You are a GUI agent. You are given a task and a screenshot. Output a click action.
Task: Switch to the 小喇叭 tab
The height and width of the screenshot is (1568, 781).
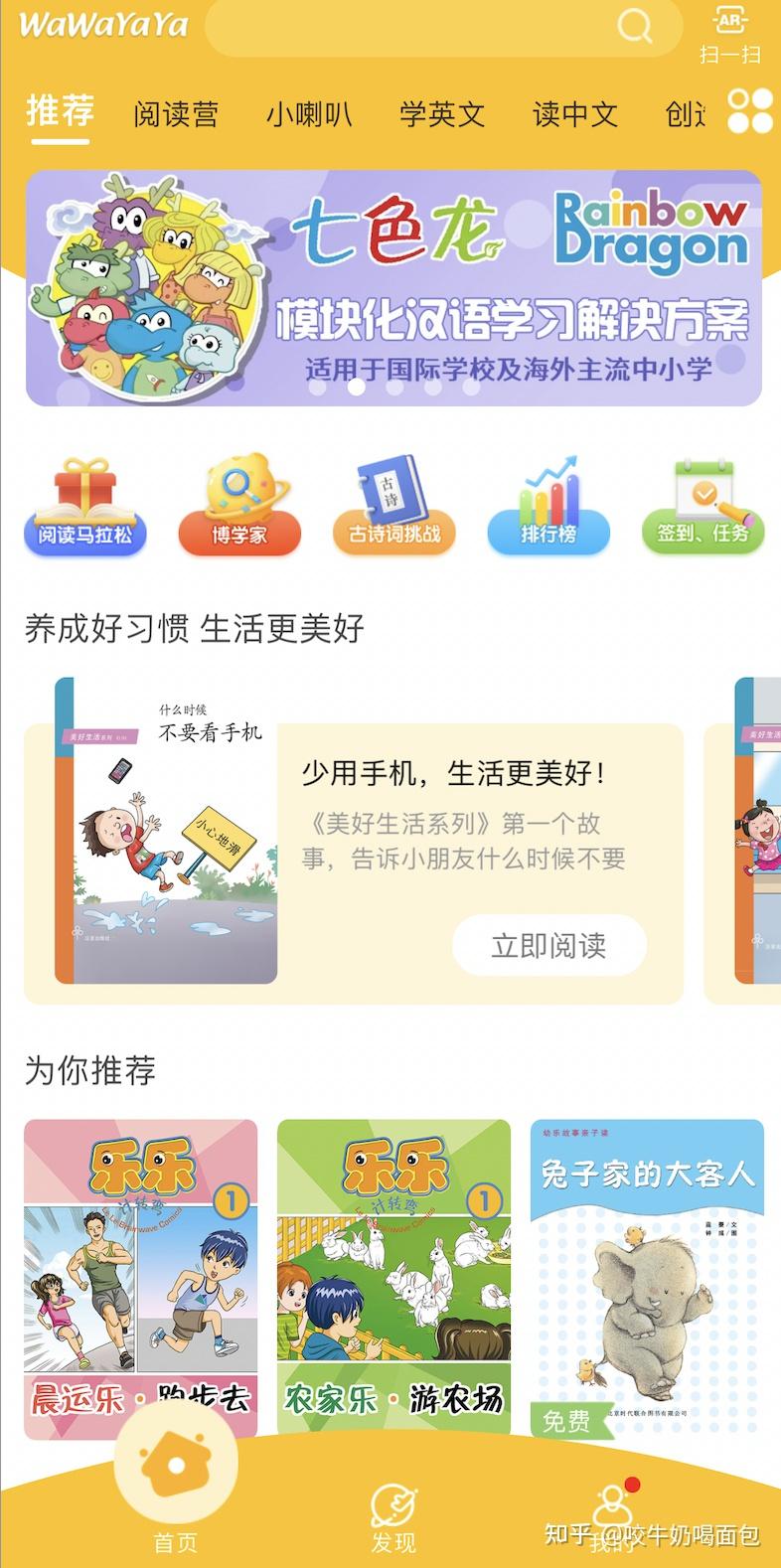point(308,114)
